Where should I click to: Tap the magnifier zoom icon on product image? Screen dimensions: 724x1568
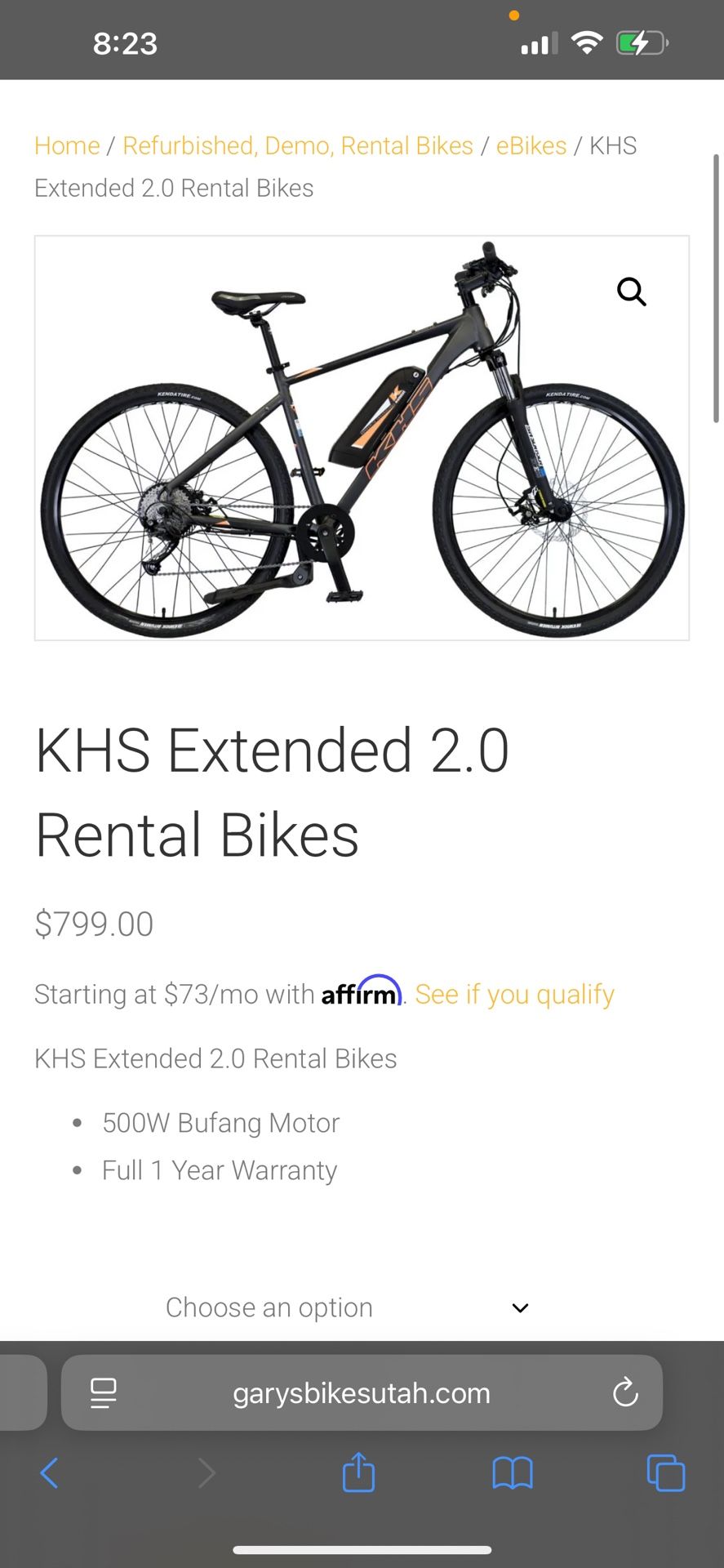(x=631, y=292)
